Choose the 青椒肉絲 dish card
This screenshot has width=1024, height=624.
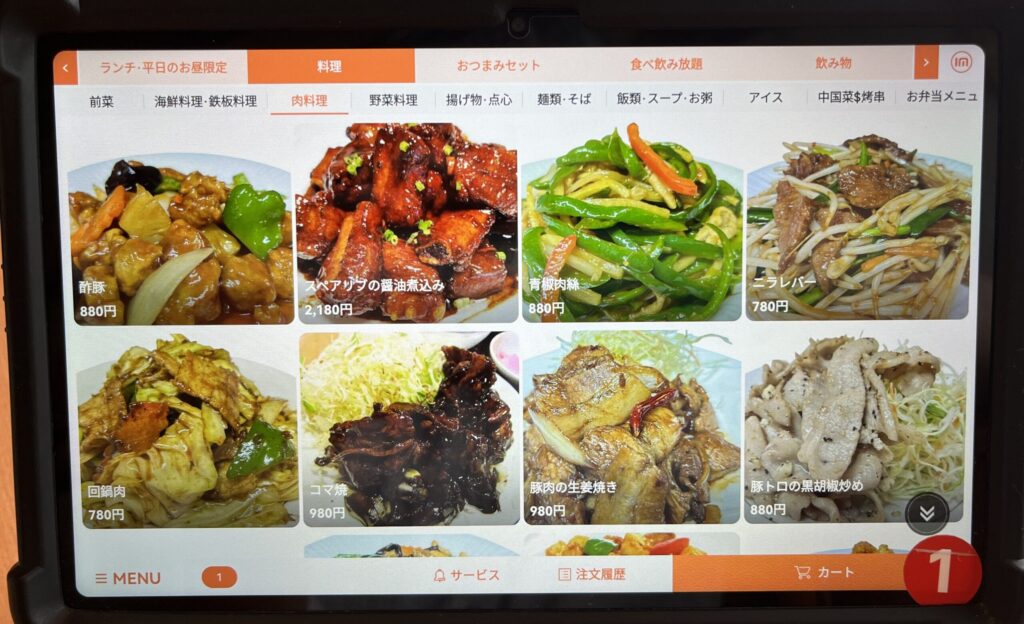point(630,225)
